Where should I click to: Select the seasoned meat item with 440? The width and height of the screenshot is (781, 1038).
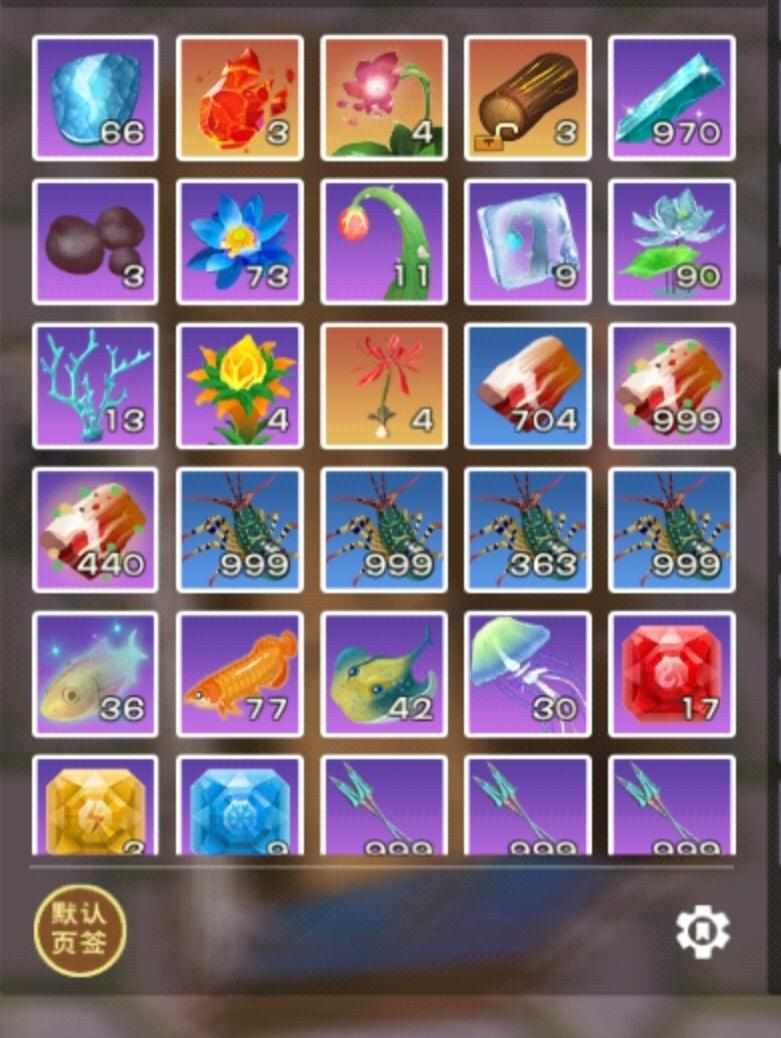click(95, 530)
